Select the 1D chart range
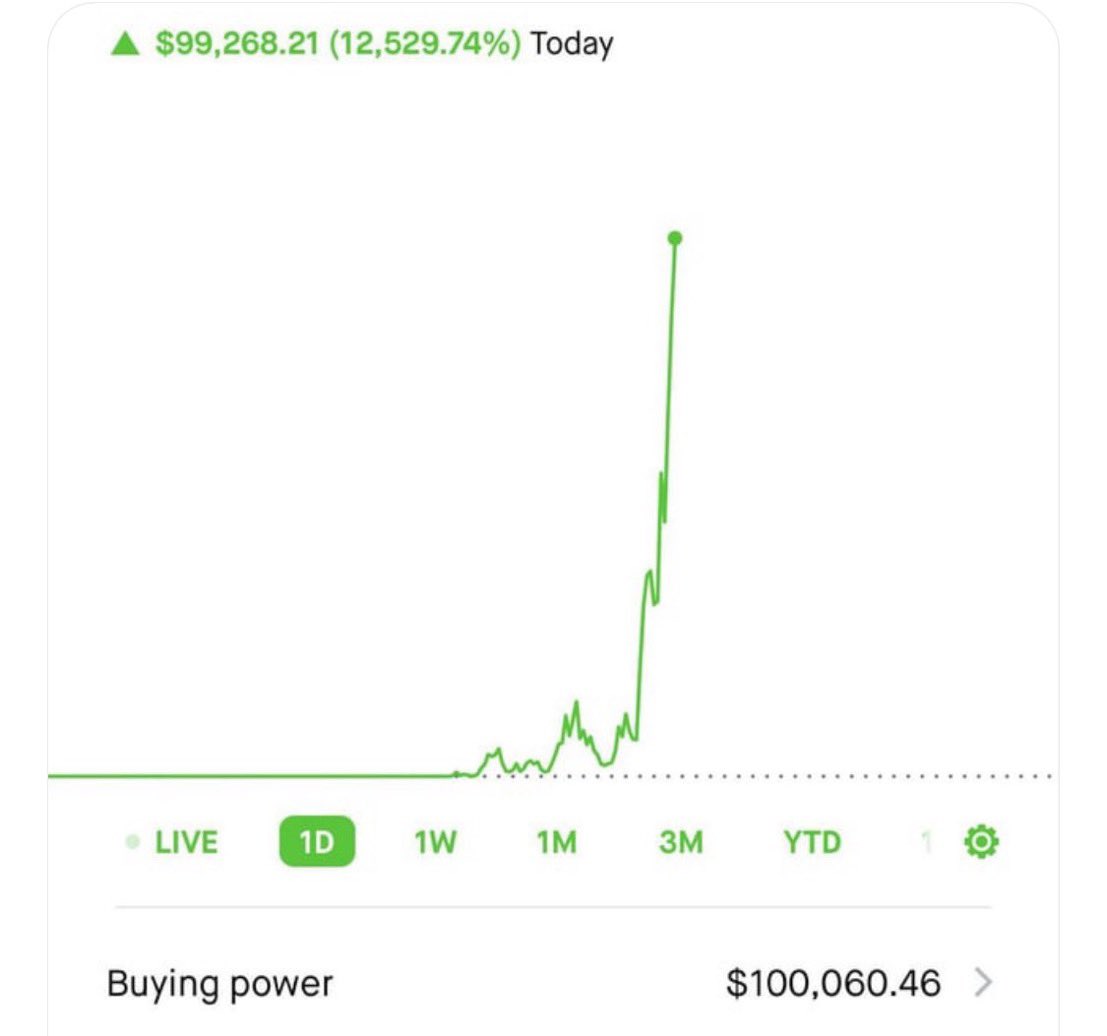Screen dimensions: 1107x1036 pos(317,841)
